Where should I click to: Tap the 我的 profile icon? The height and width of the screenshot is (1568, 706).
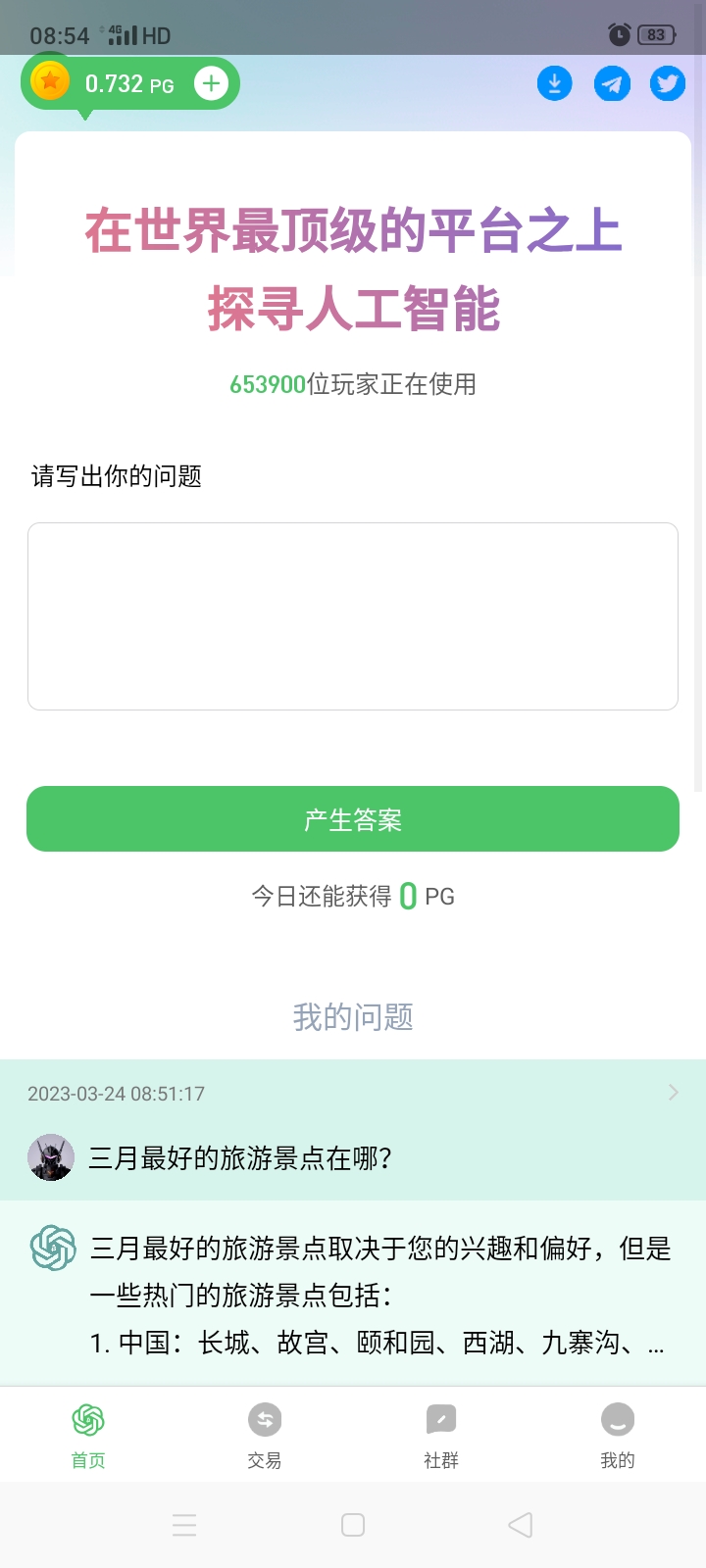pyautogui.click(x=617, y=1419)
